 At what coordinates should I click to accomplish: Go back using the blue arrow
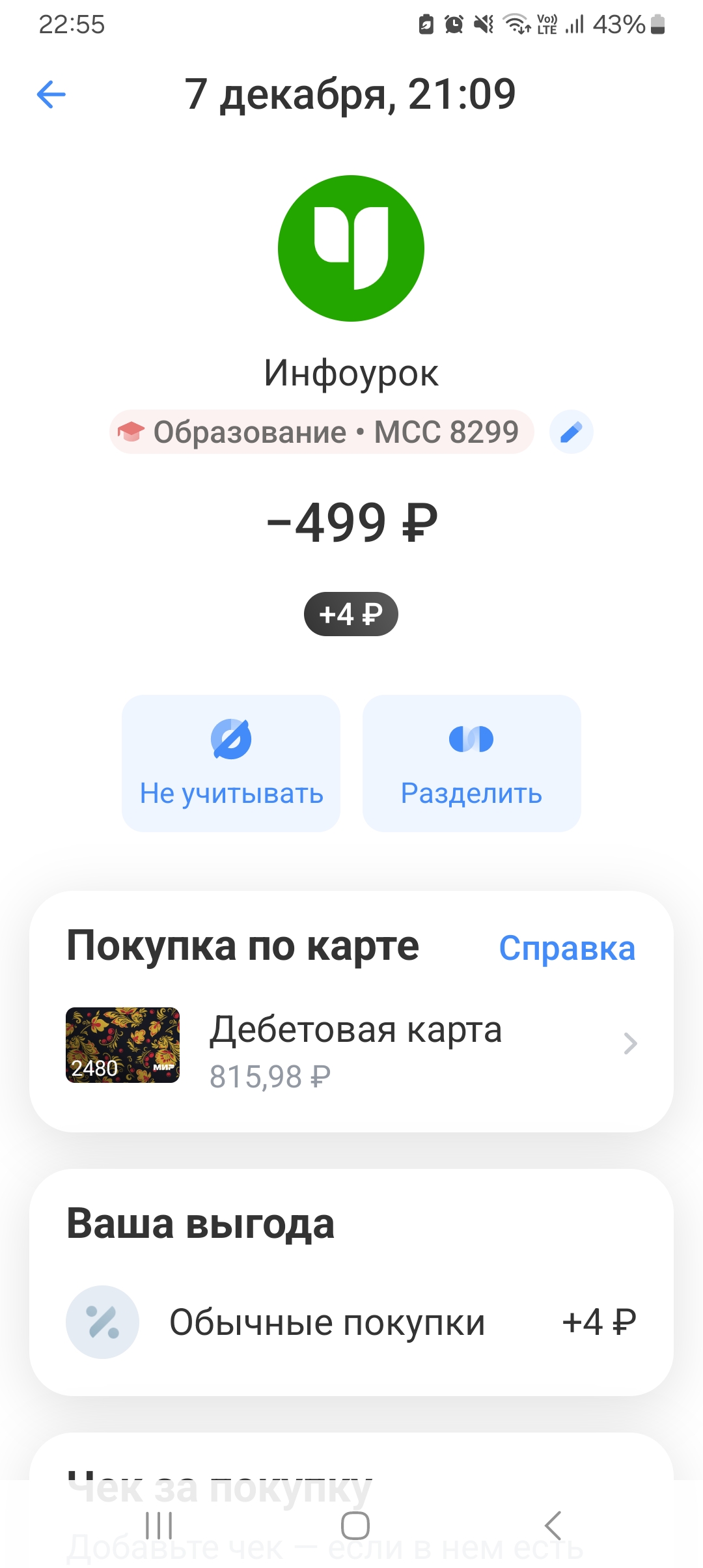click(51, 94)
